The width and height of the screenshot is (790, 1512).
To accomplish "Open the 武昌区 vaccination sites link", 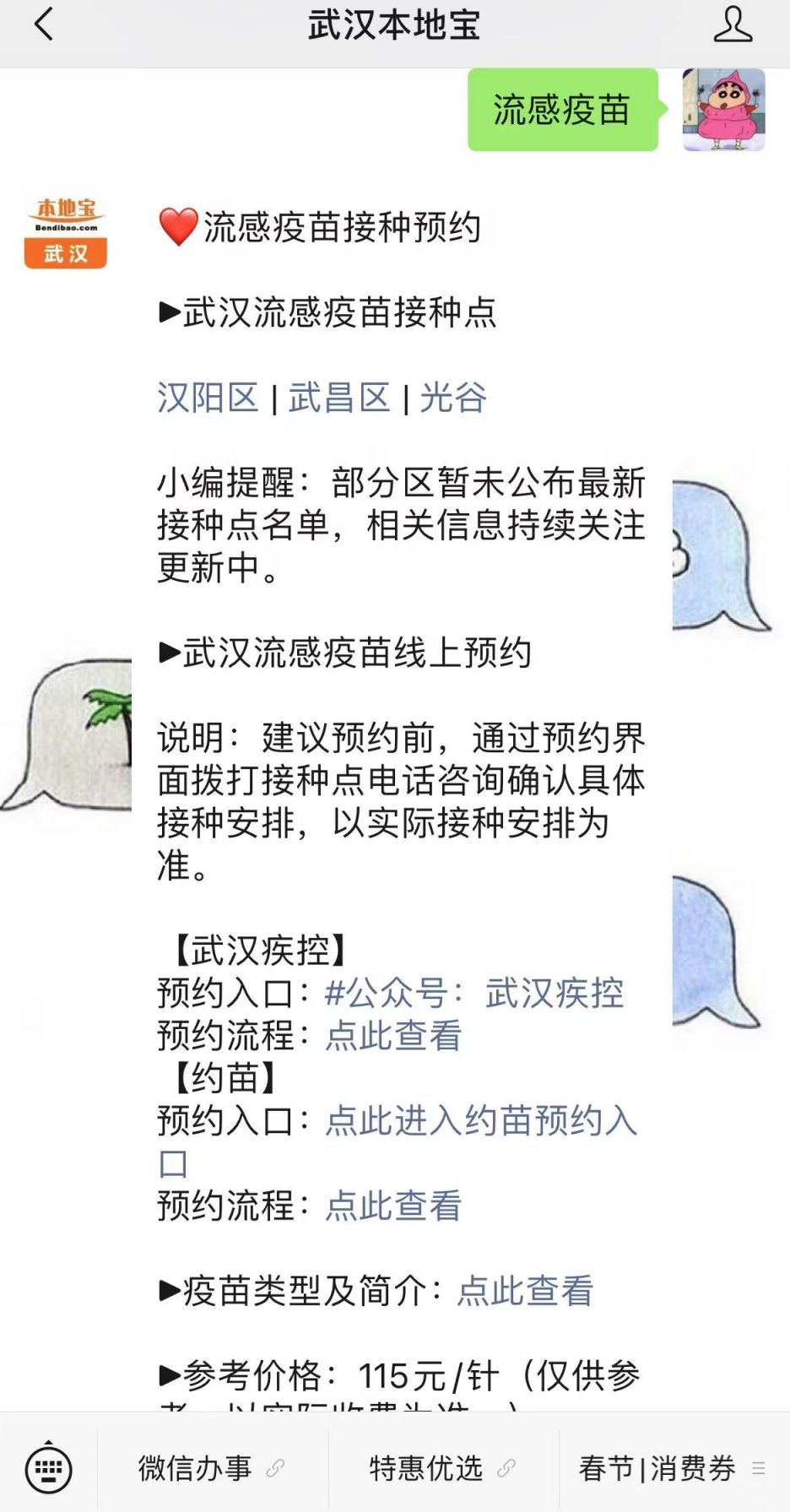I will [339, 397].
